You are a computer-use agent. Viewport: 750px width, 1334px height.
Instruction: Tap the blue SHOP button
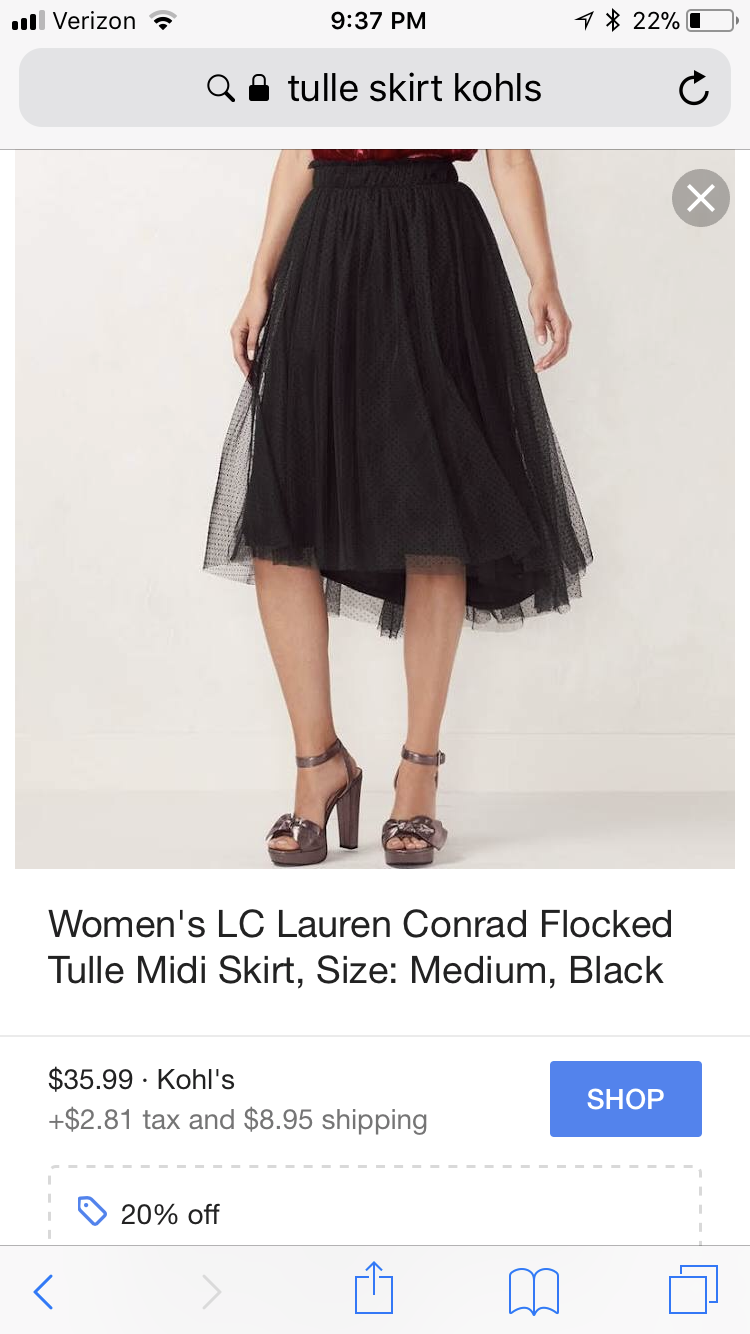pos(625,1099)
